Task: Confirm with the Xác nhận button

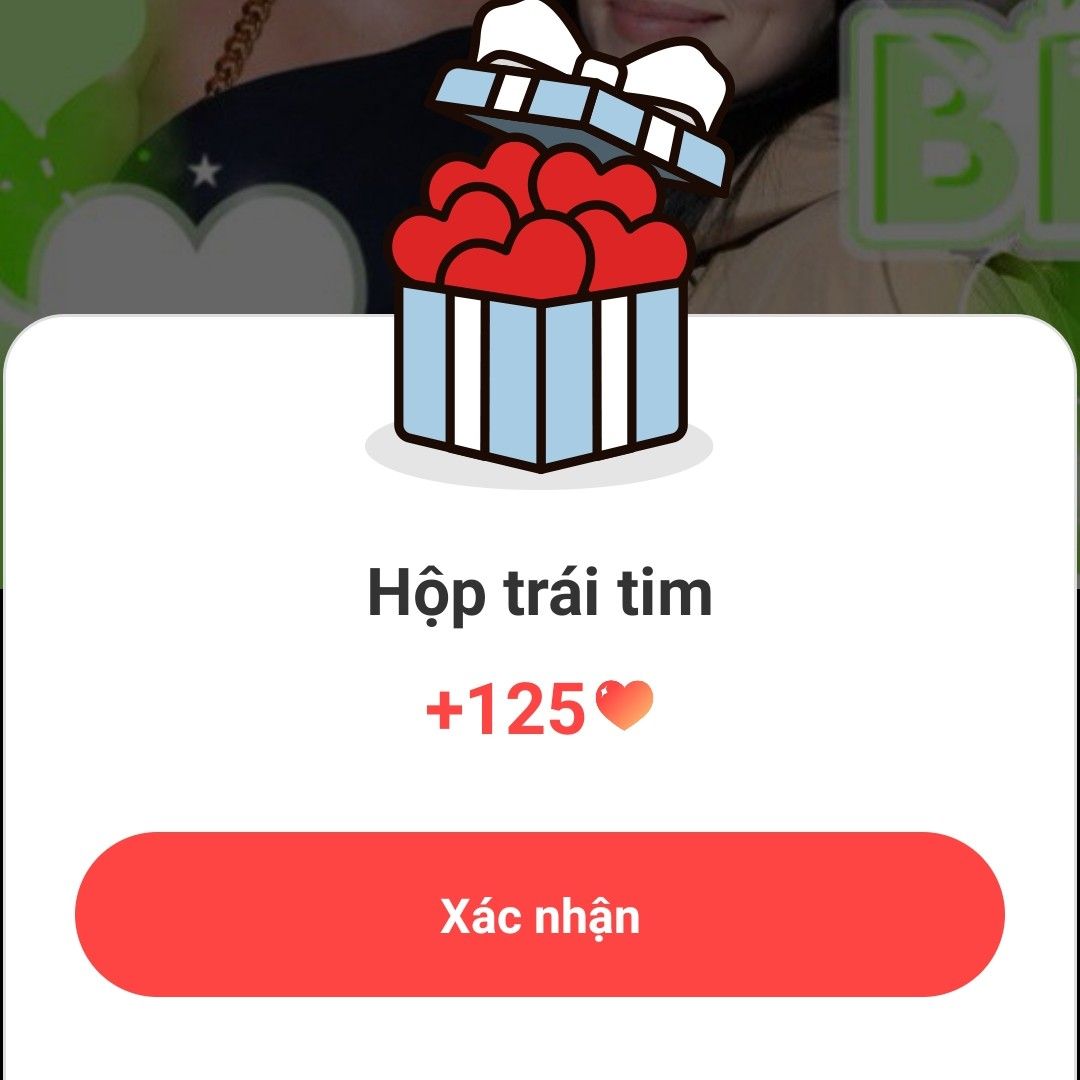Action: [x=540, y=915]
